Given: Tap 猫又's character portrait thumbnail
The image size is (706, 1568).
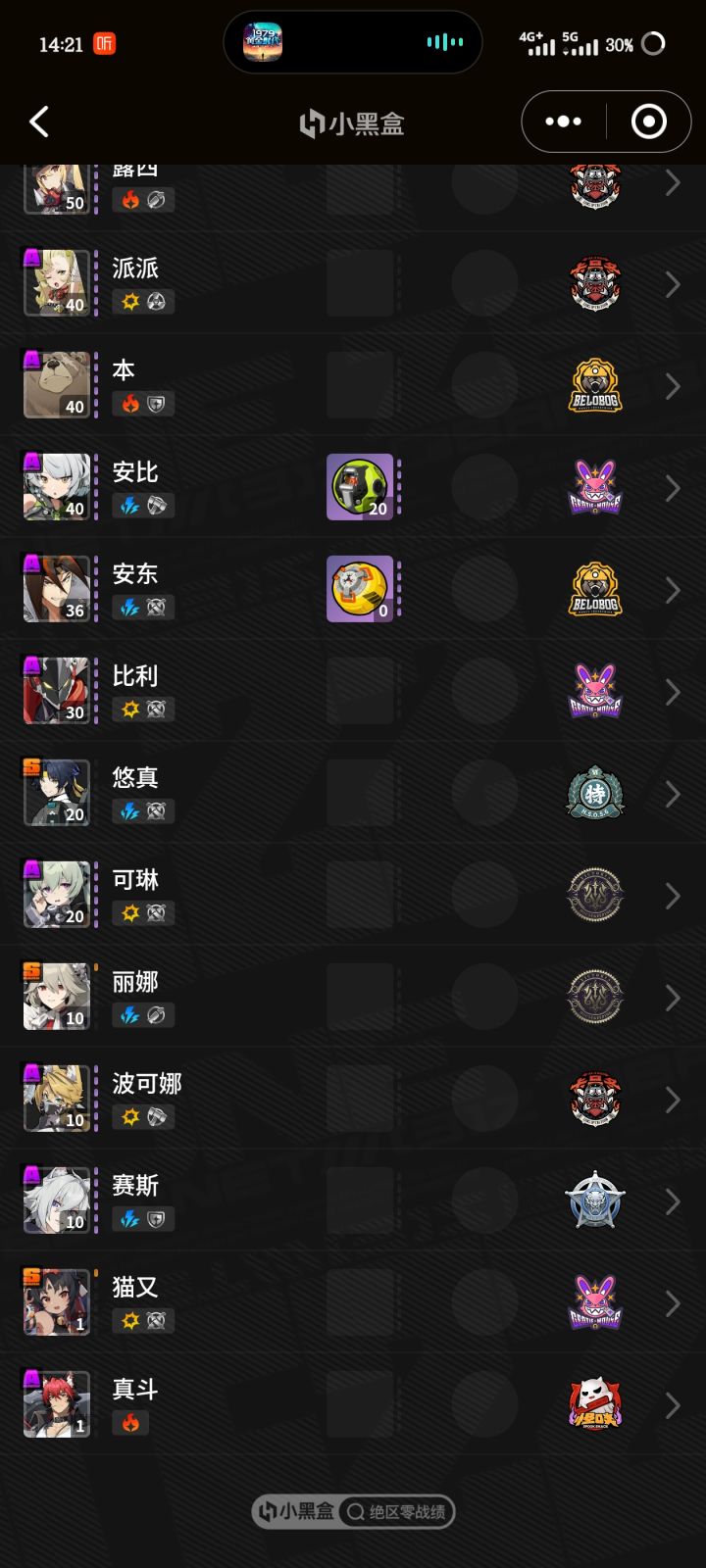Looking at the screenshot, I should (x=56, y=1300).
